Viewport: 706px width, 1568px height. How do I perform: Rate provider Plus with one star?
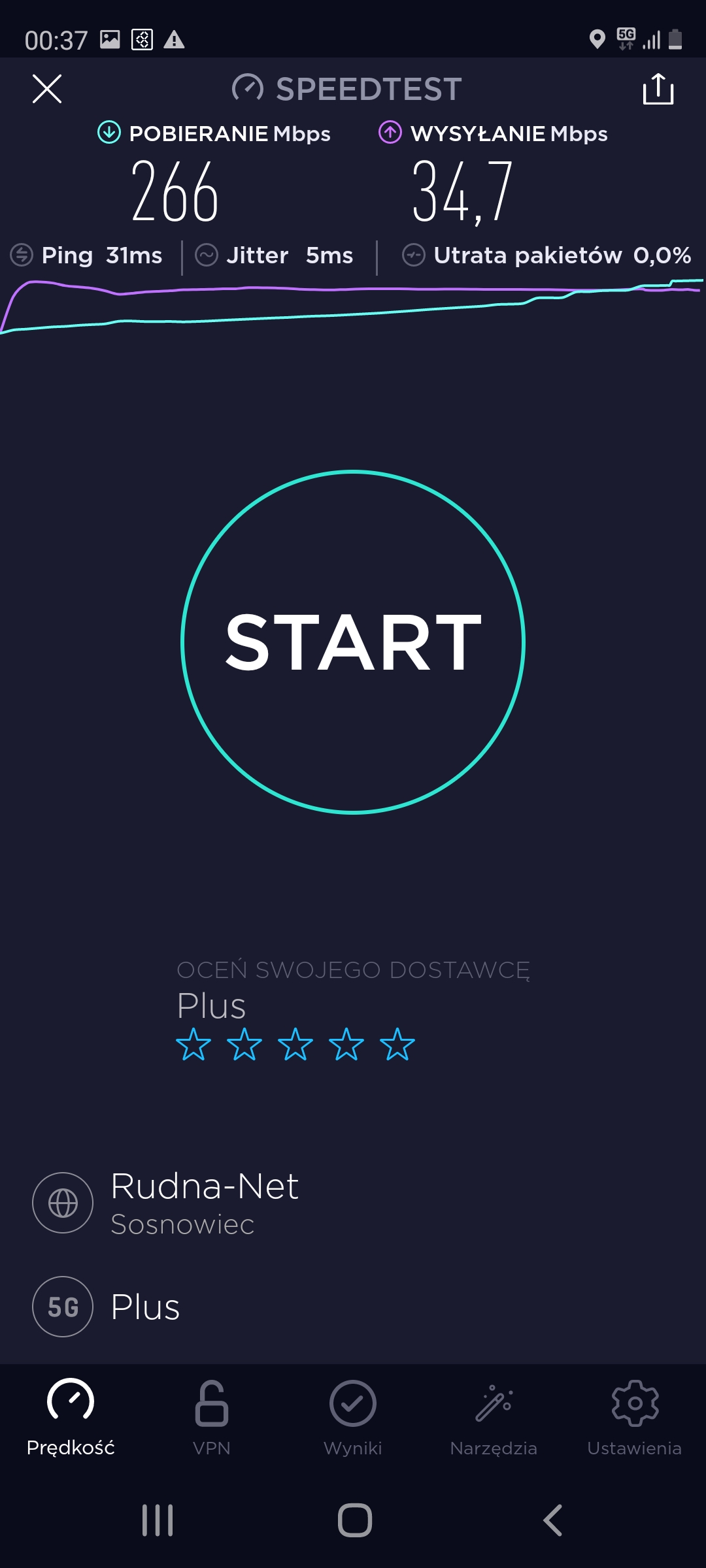pyautogui.click(x=193, y=1044)
